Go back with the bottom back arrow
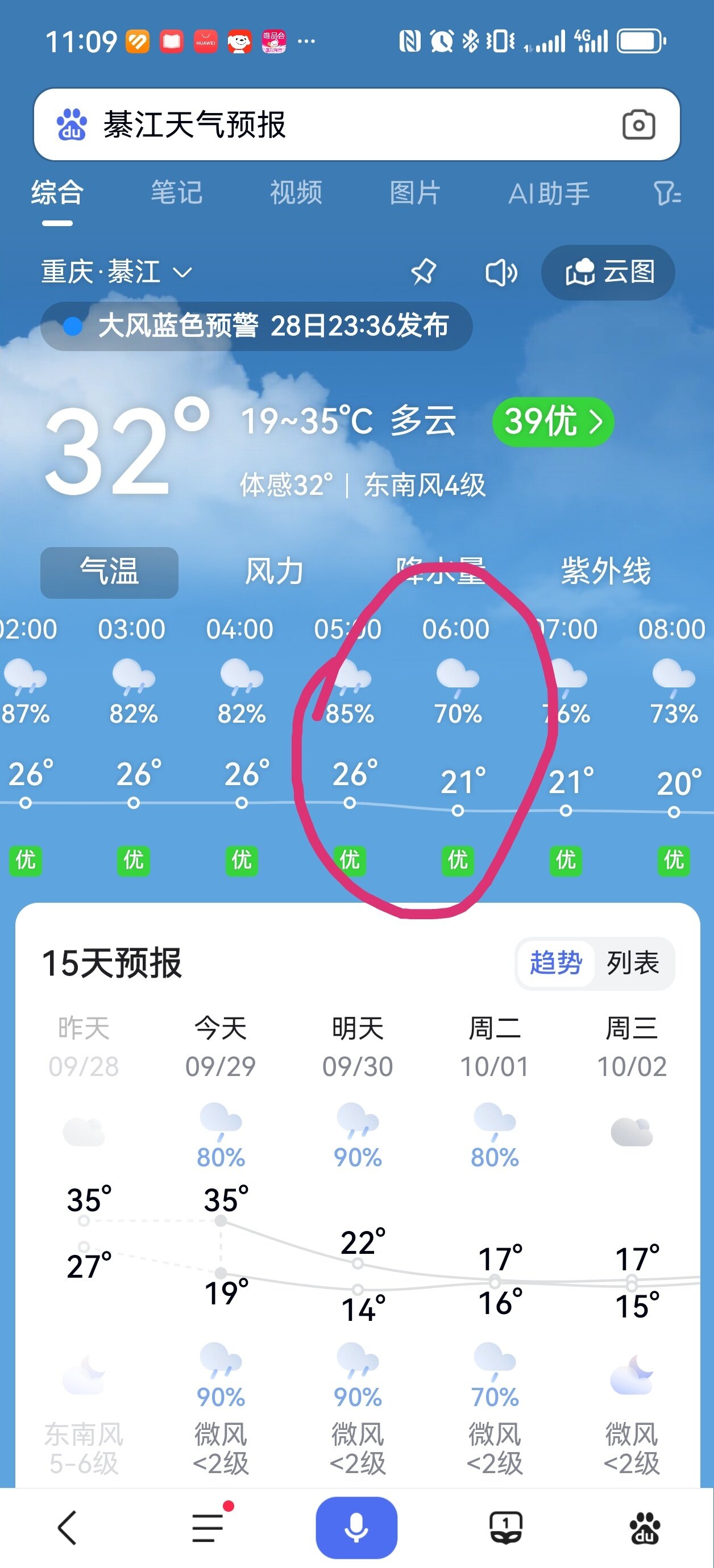The height and width of the screenshot is (1568, 714). (x=67, y=1528)
